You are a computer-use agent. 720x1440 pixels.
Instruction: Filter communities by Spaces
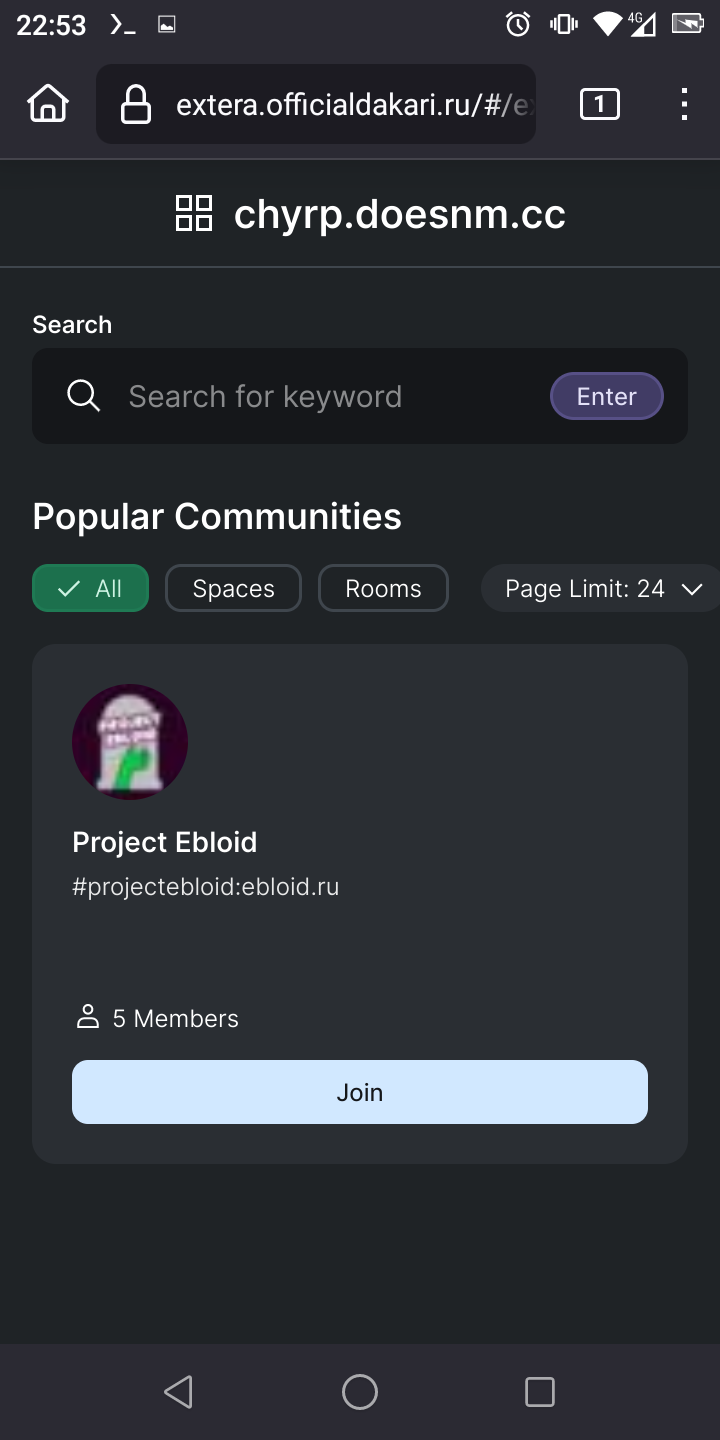tap(233, 588)
